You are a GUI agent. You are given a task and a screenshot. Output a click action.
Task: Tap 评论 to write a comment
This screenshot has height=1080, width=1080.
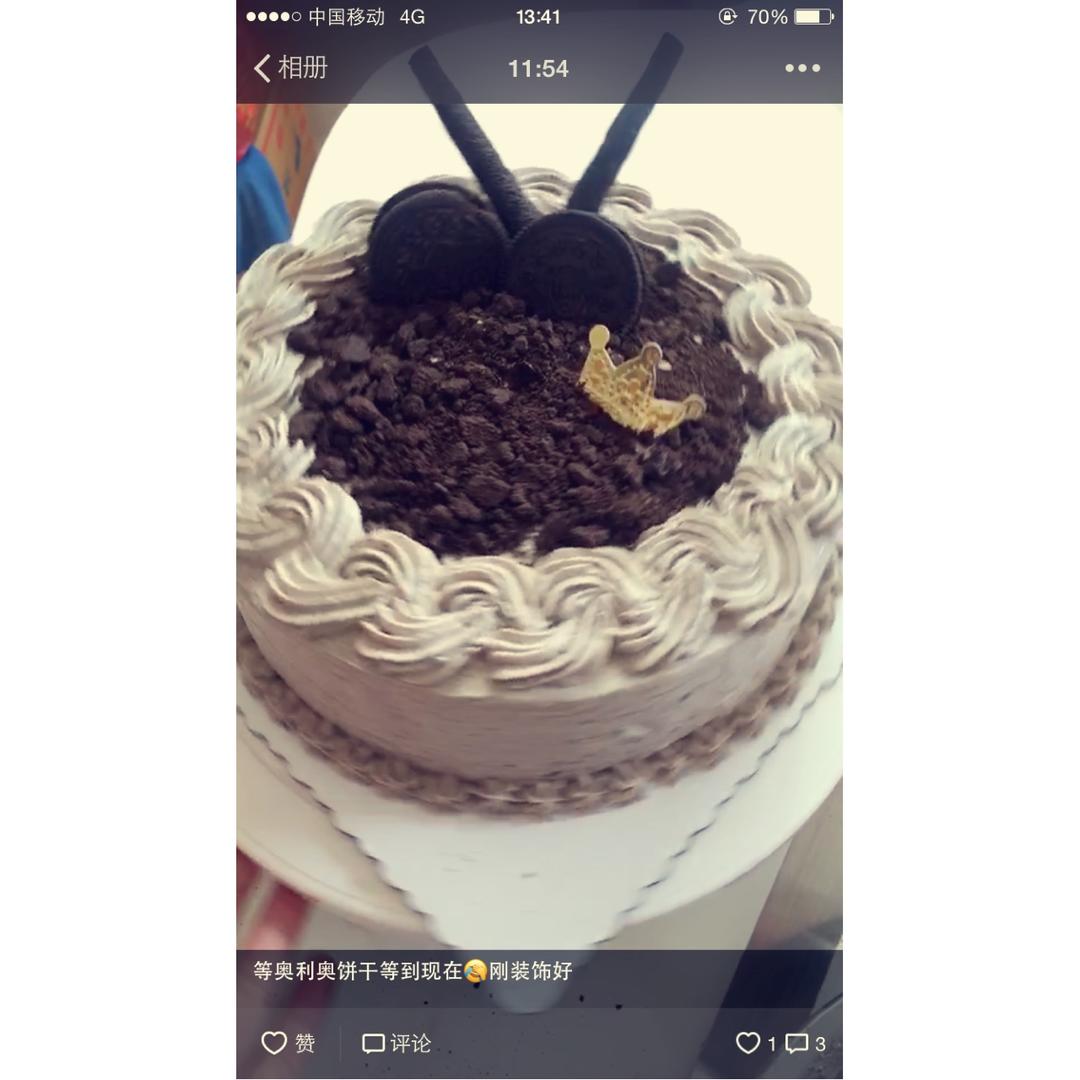coord(397,1043)
